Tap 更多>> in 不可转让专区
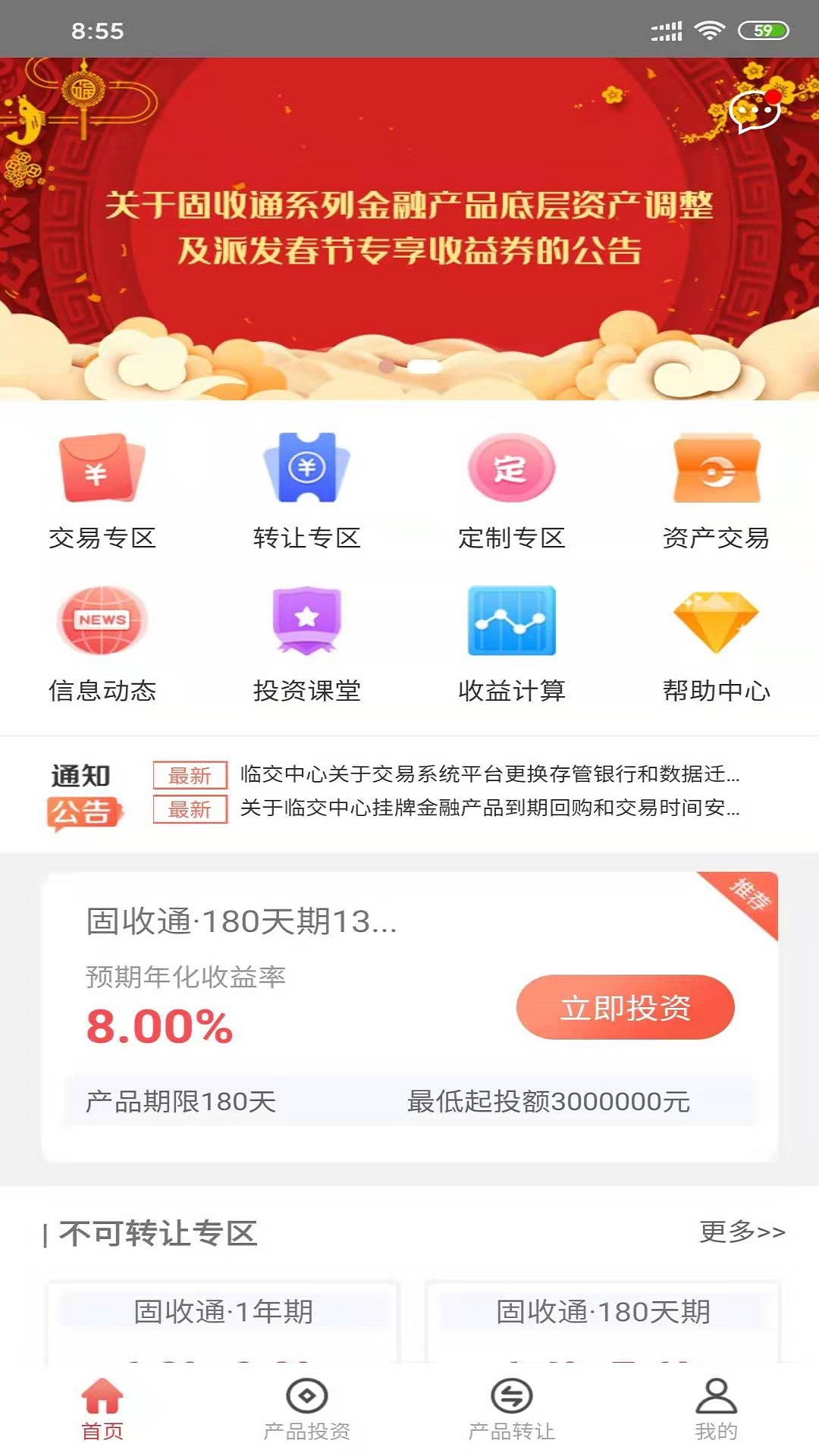 pyautogui.click(x=742, y=1232)
